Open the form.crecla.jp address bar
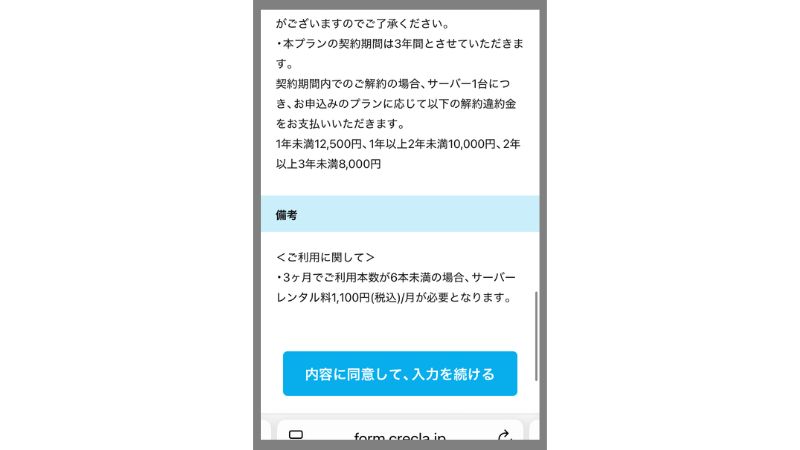The image size is (800, 450). tap(400, 436)
